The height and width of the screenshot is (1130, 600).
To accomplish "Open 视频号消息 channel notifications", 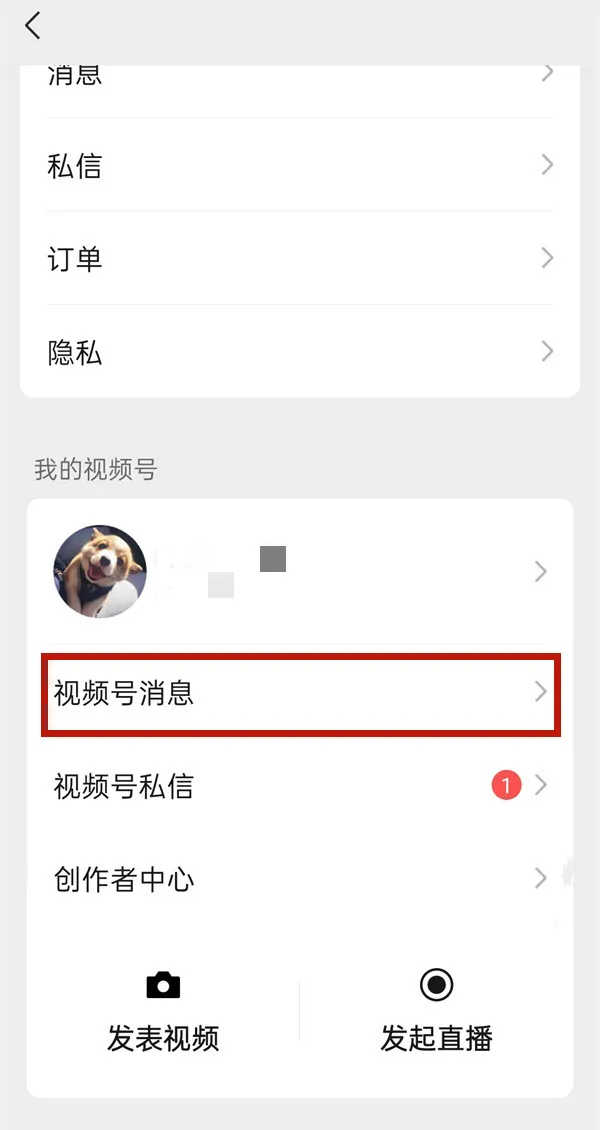I will pyautogui.click(x=300, y=693).
